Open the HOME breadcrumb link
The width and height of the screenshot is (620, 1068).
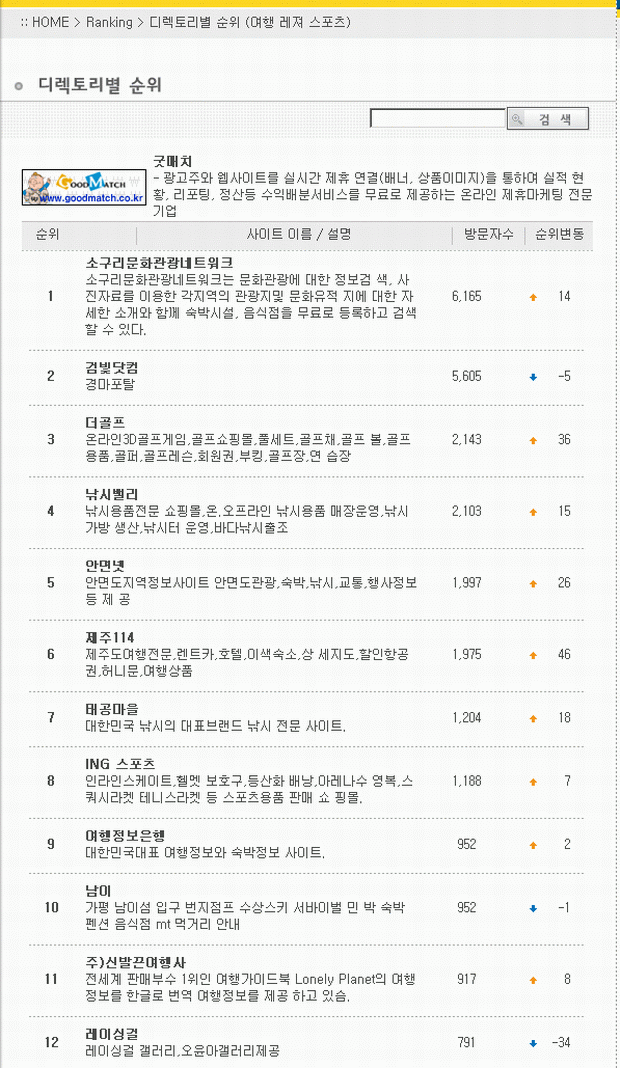[x=50, y=22]
